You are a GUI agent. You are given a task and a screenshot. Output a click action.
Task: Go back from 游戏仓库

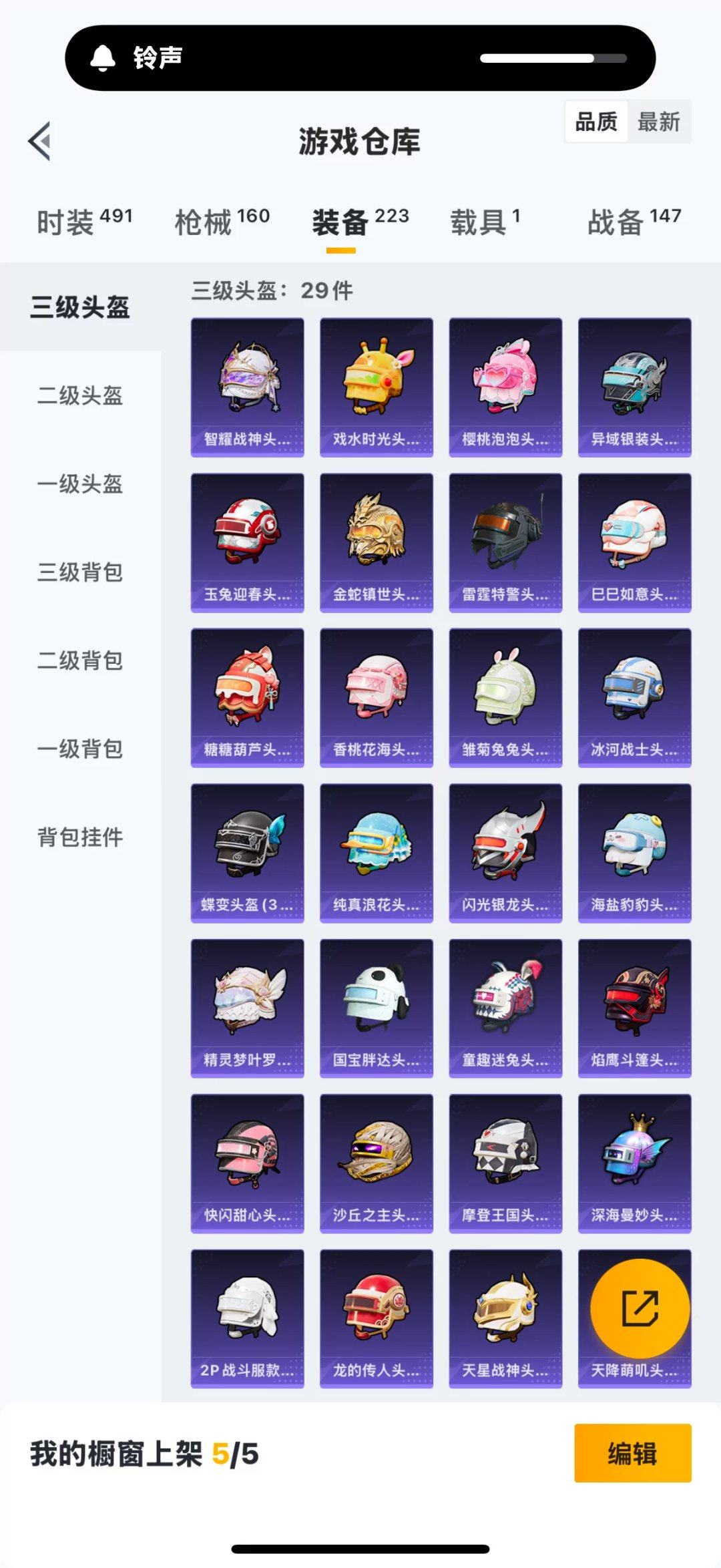coord(40,142)
